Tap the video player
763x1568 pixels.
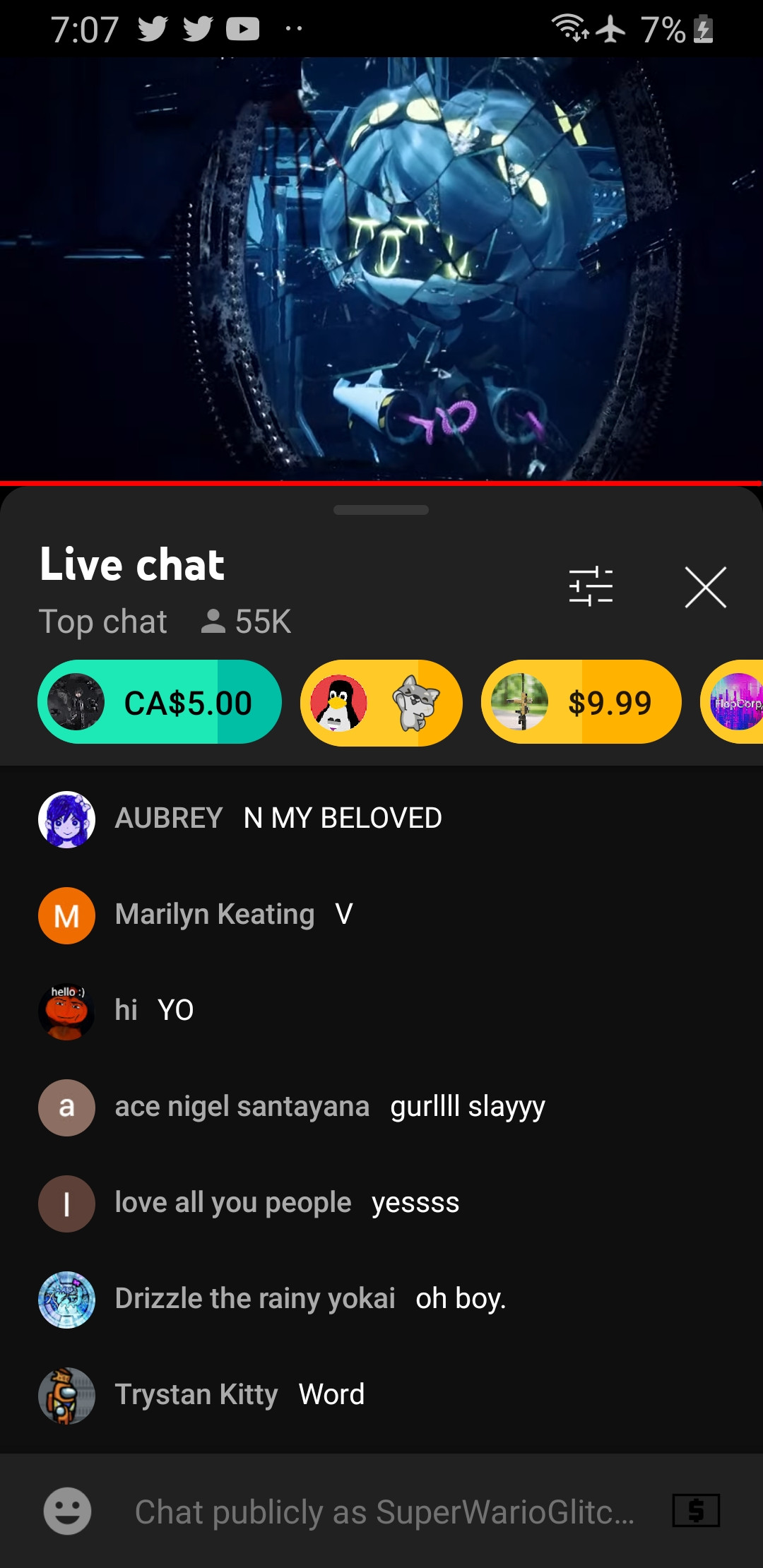click(x=381, y=268)
